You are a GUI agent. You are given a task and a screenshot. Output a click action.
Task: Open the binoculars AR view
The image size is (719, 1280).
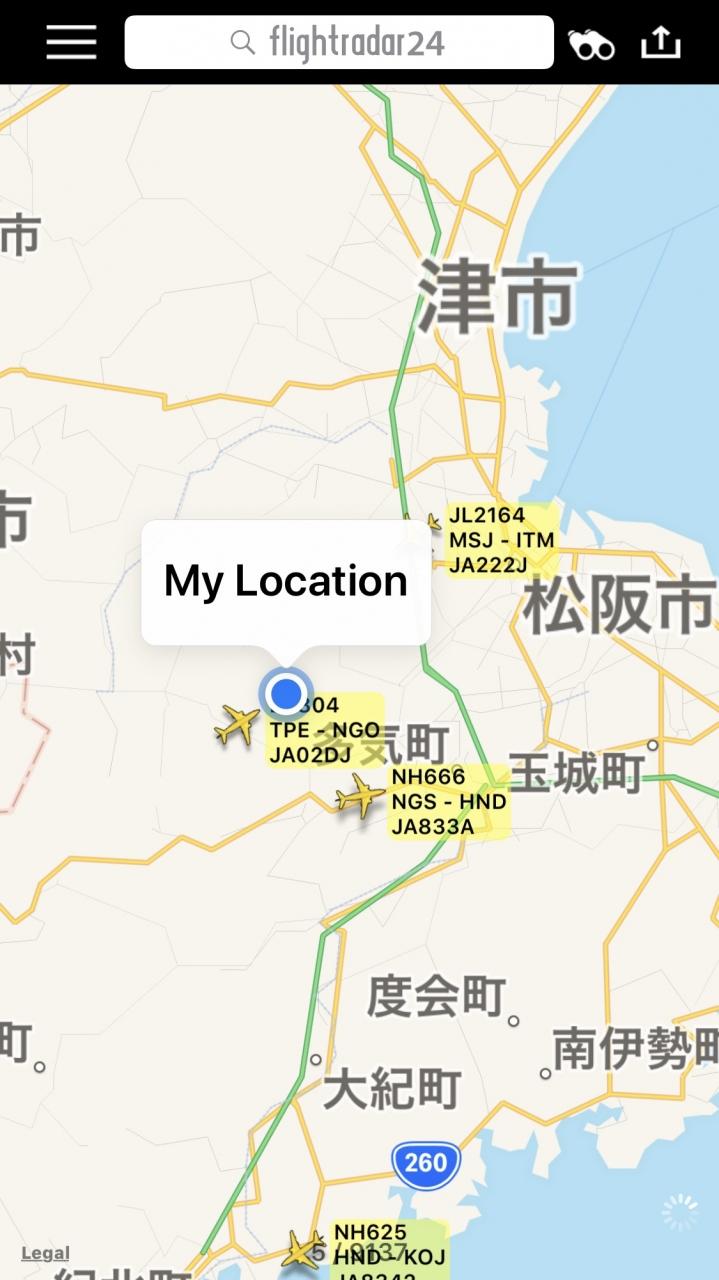[x=591, y=43]
